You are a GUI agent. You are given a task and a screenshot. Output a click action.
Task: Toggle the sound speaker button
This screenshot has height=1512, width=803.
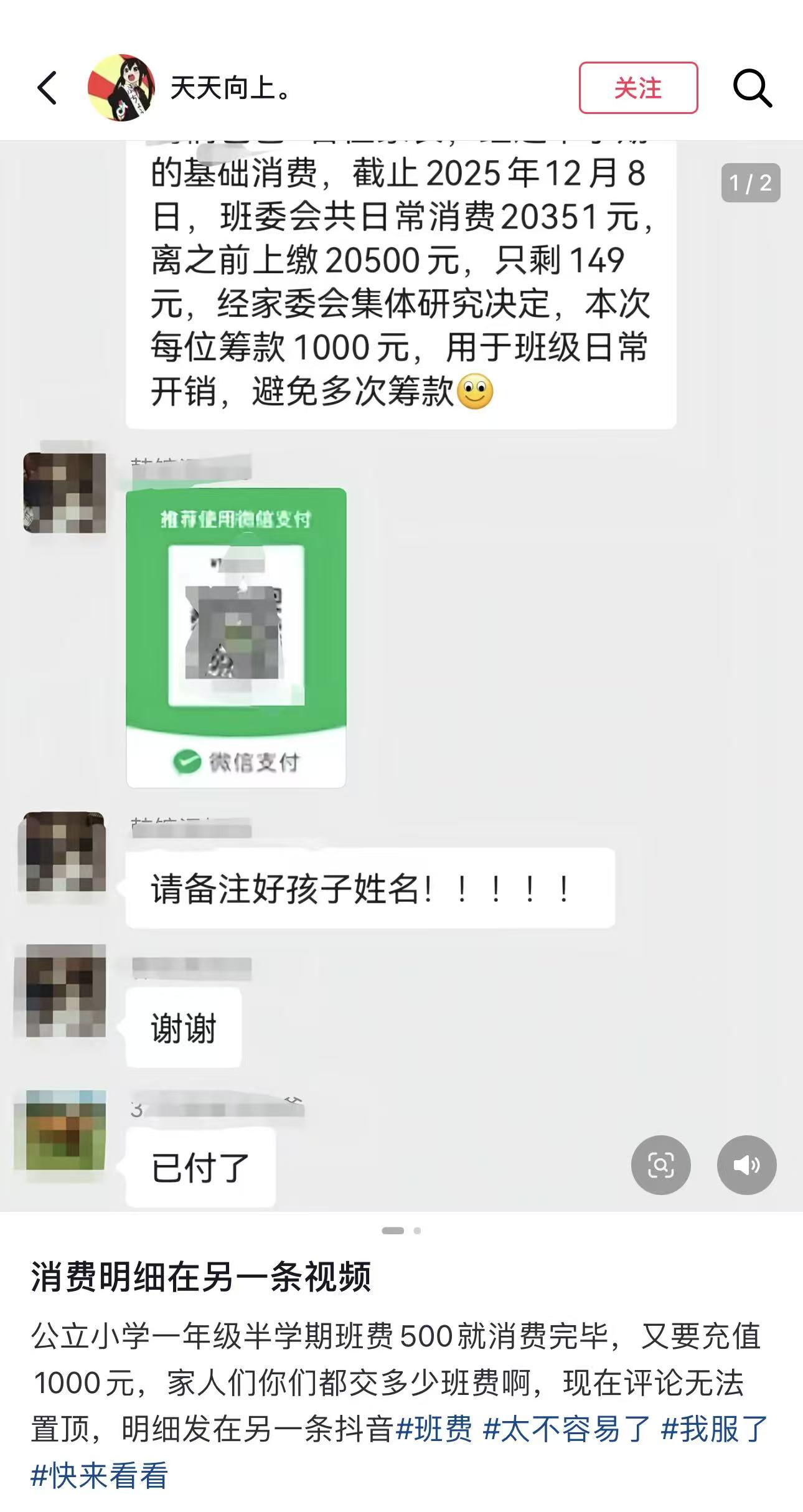pyautogui.click(x=746, y=1165)
